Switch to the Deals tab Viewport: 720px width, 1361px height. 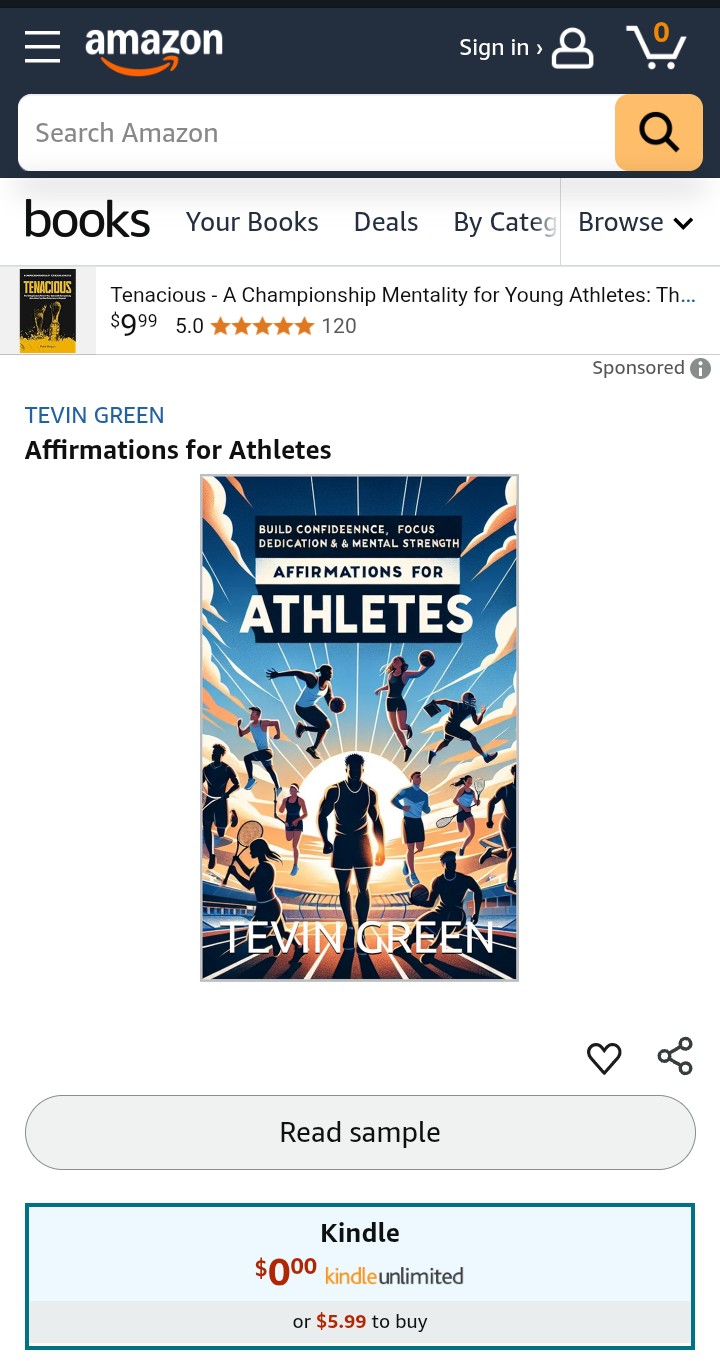tap(386, 222)
